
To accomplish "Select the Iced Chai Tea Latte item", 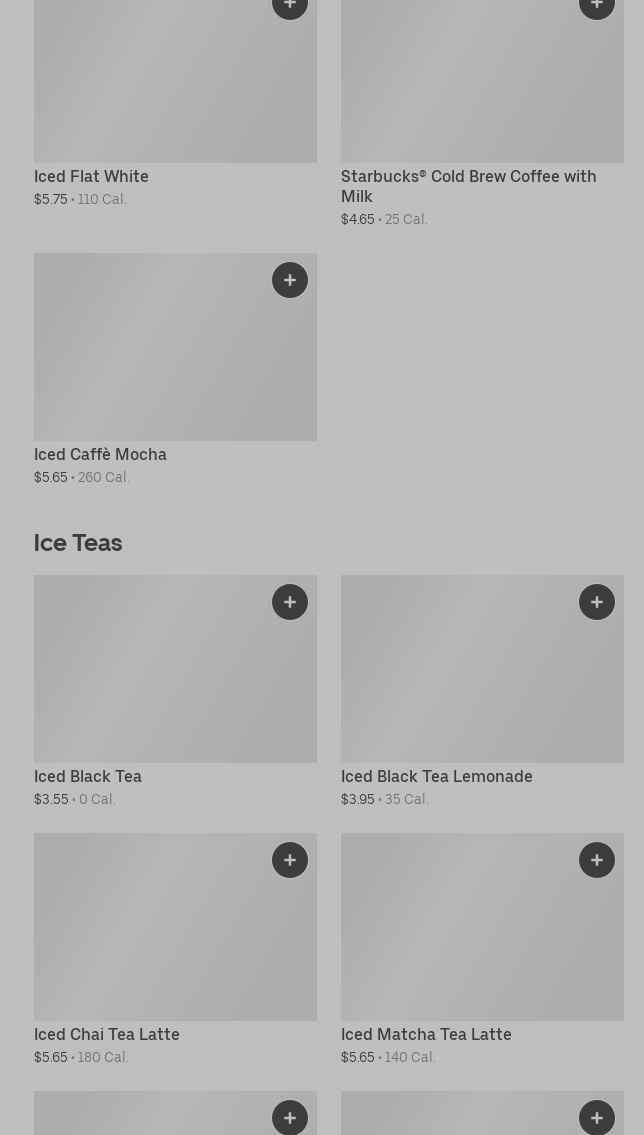I will tap(107, 1035).
